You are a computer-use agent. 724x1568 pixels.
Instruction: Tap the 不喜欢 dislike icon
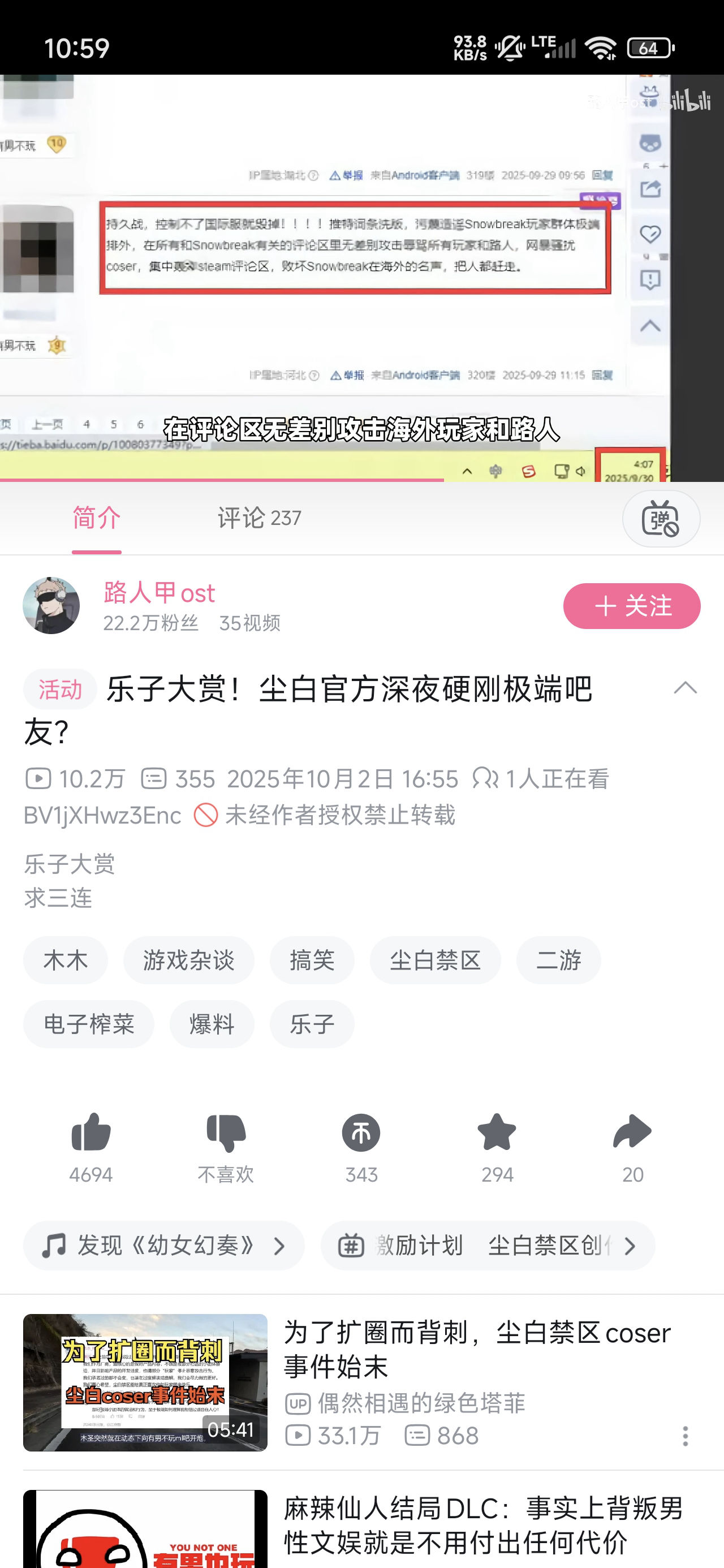tap(225, 1134)
